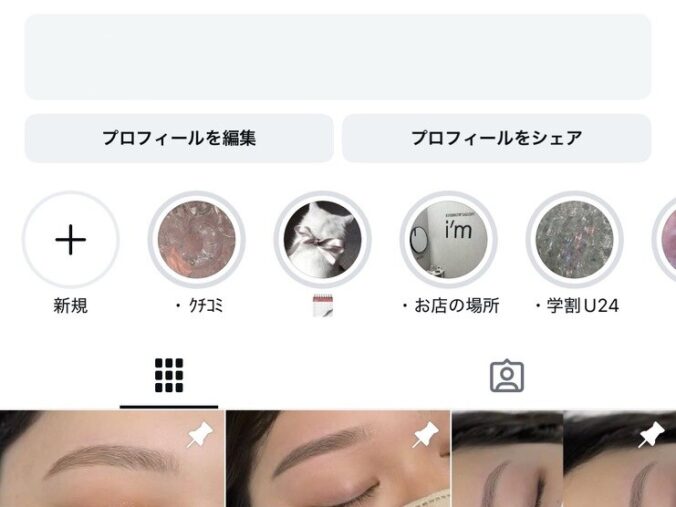The image size is (676, 507).
Task: Open the cat with ribbon highlight
Action: pyautogui.click(x=323, y=240)
